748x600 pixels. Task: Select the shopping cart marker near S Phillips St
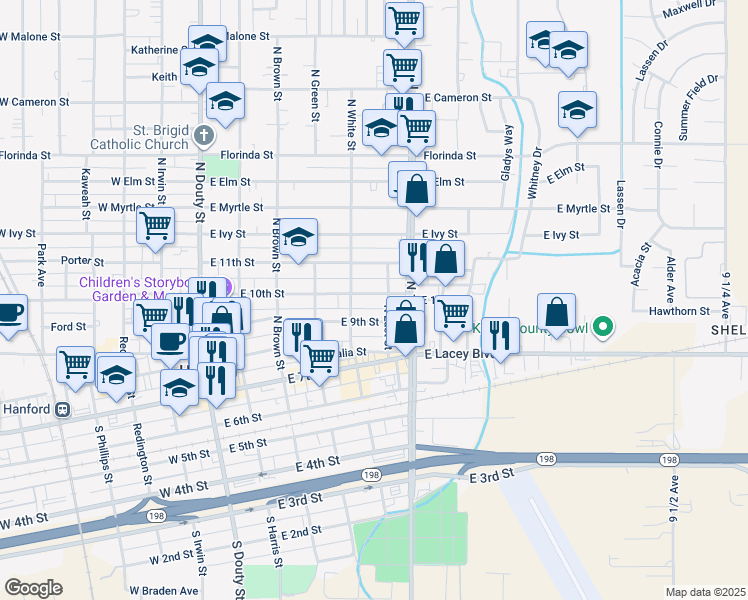pyautogui.click(x=75, y=365)
